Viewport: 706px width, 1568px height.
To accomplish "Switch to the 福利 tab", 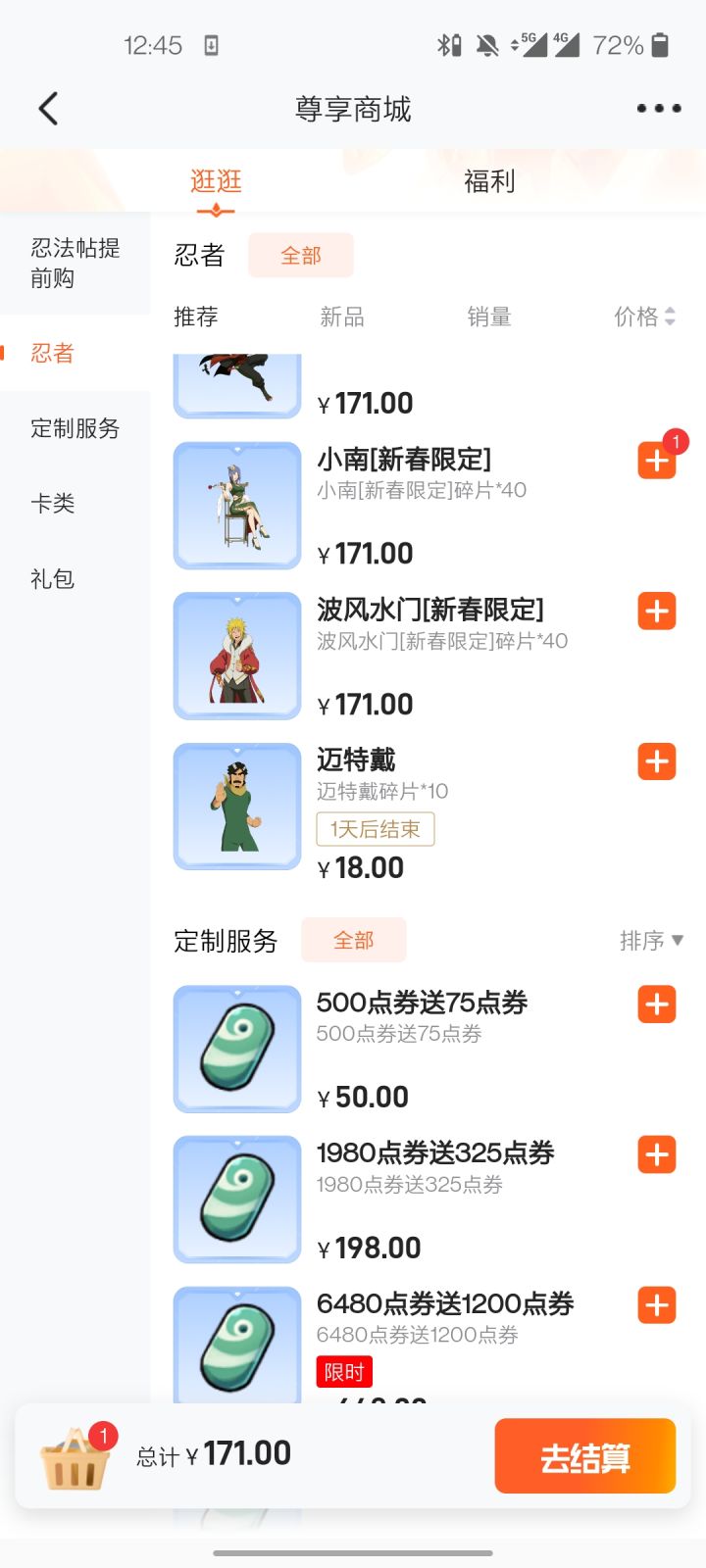I will click(488, 181).
